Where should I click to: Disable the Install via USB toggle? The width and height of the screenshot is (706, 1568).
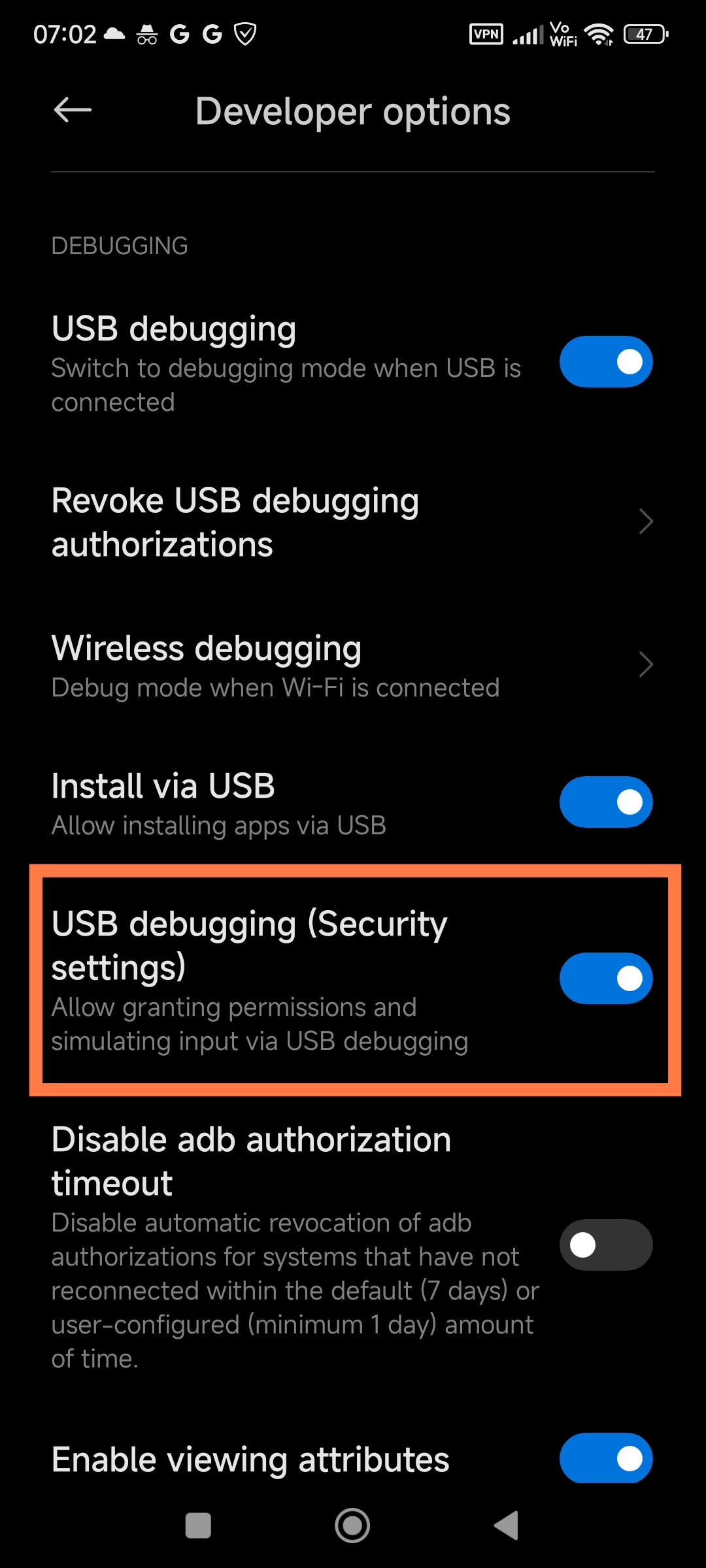606,802
